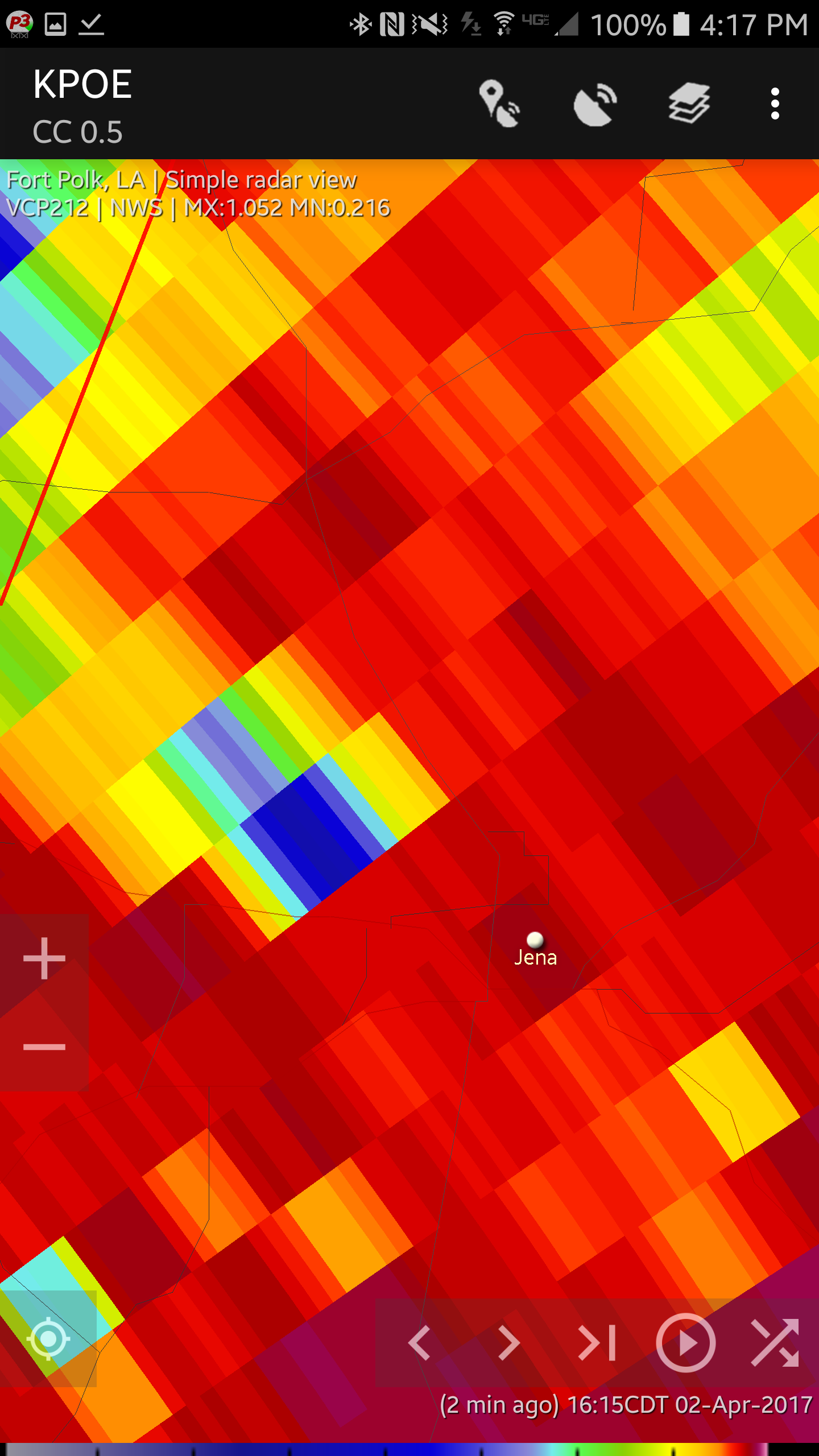This screenshot has height=1456, width=819.
Task: Step forward to next radar frame
Action: click(508, 1343)
